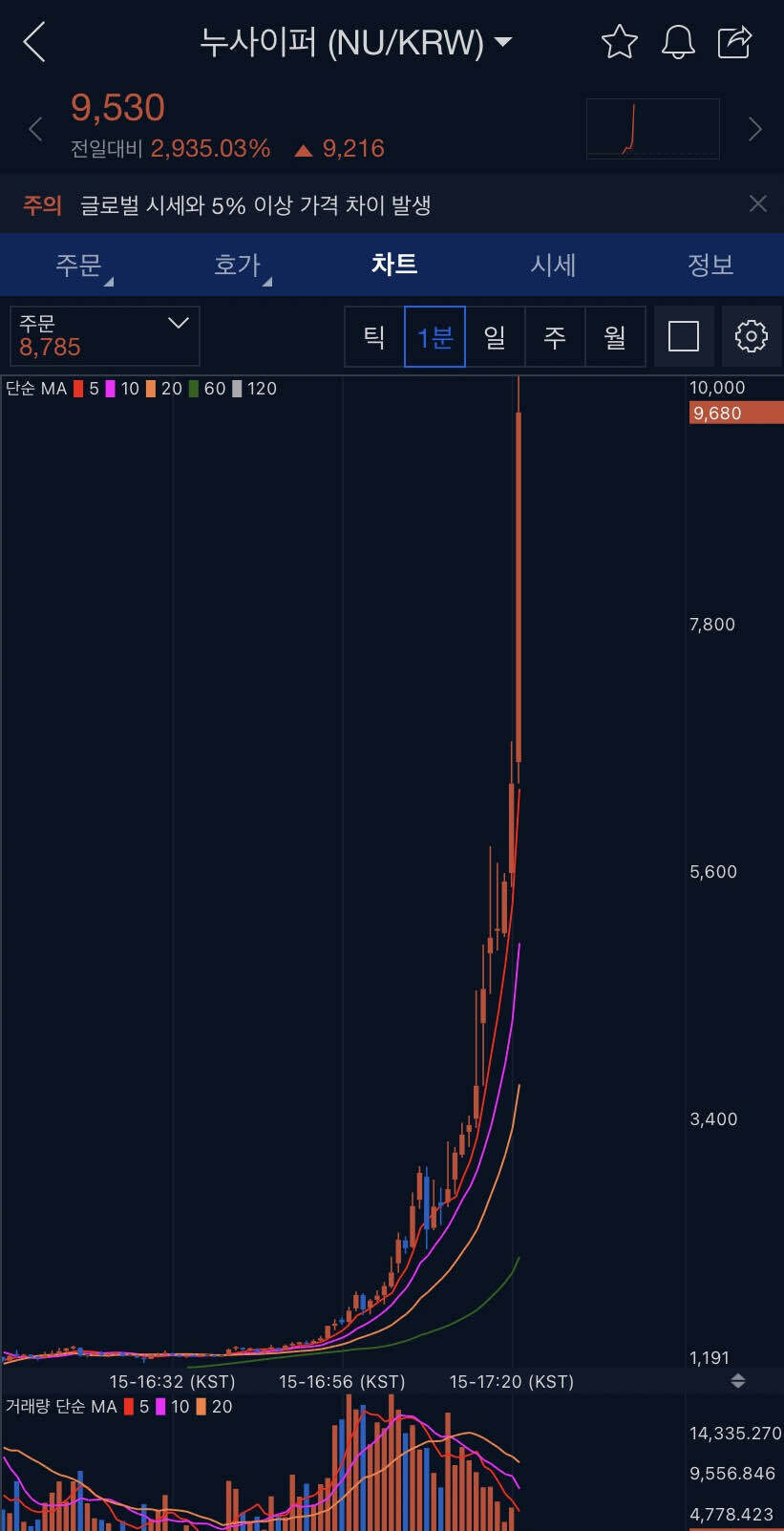Share this coin's chart
This screenshot has height=1531, width=784.
pos(734,42)
